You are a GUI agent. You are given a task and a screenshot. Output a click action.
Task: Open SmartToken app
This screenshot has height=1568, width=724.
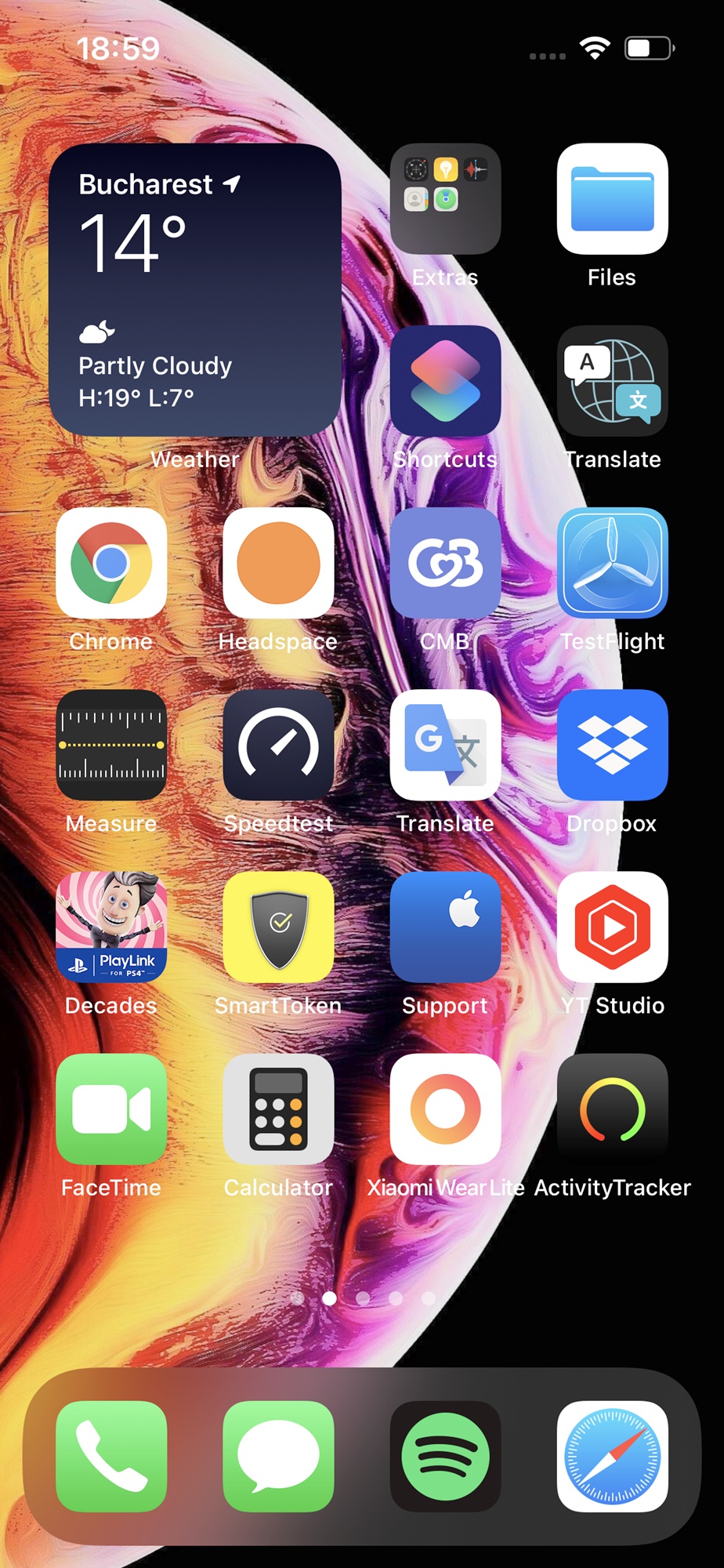278,927
